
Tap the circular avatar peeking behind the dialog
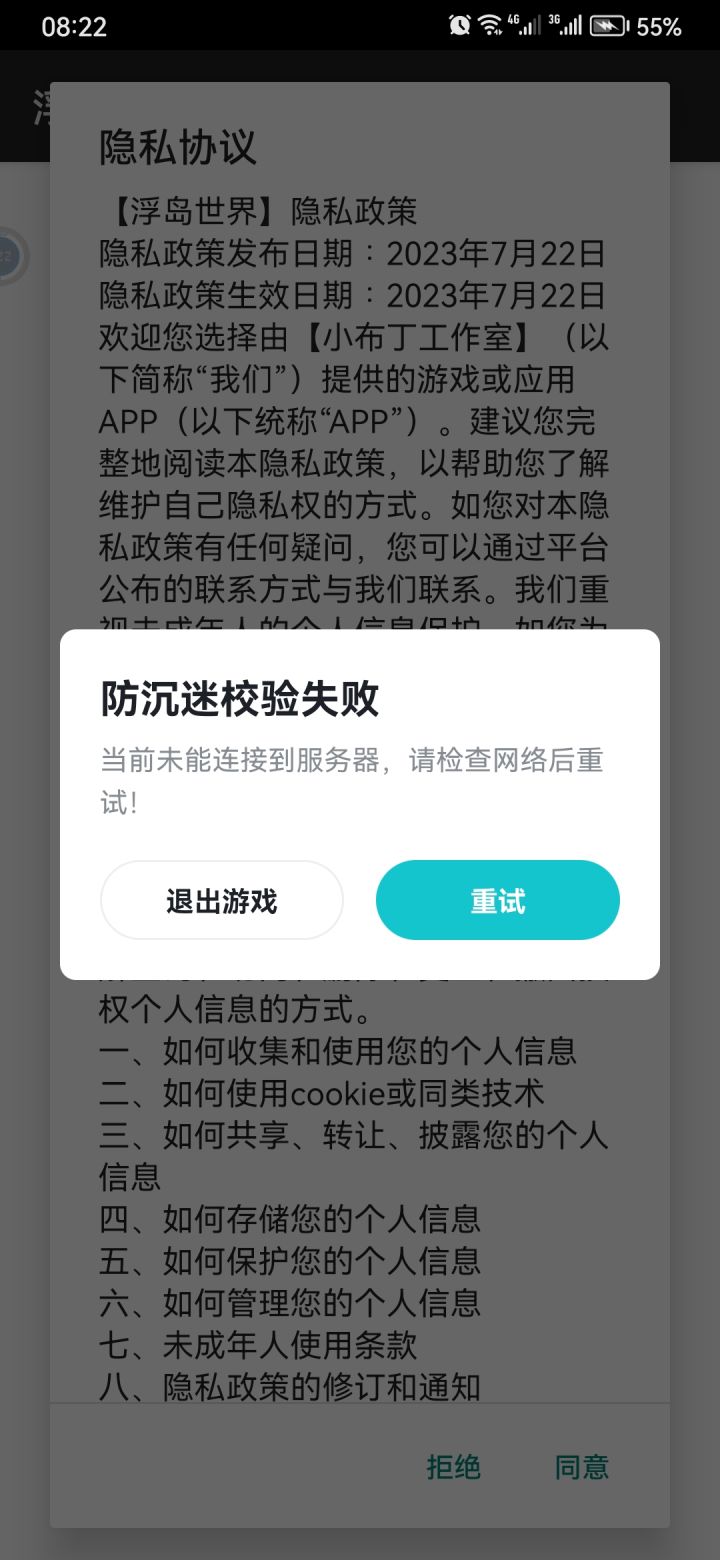point(10,255)
